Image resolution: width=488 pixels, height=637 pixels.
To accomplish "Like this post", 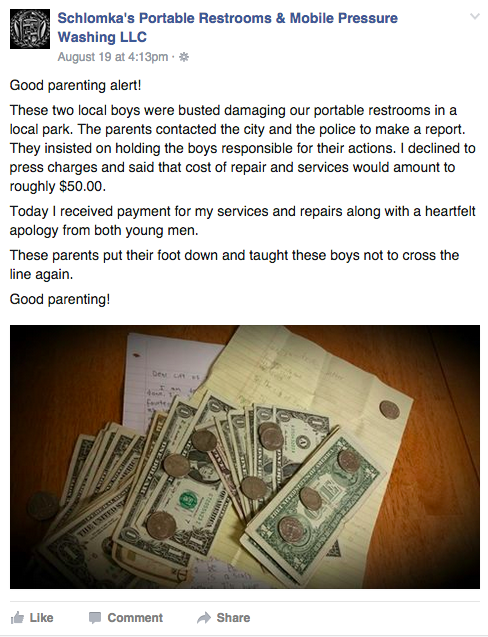I will click(x=32, y=618).
